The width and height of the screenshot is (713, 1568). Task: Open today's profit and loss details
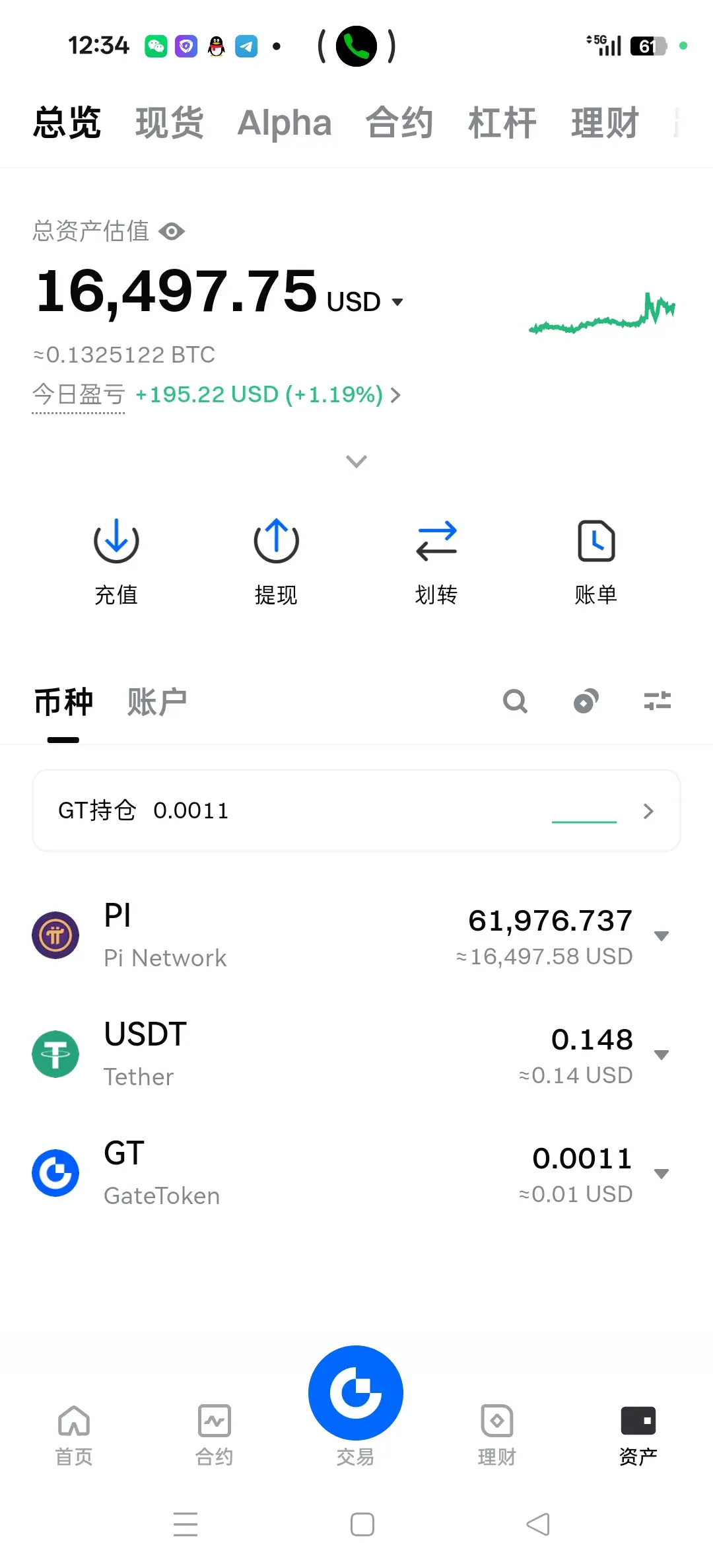(267, 394)
